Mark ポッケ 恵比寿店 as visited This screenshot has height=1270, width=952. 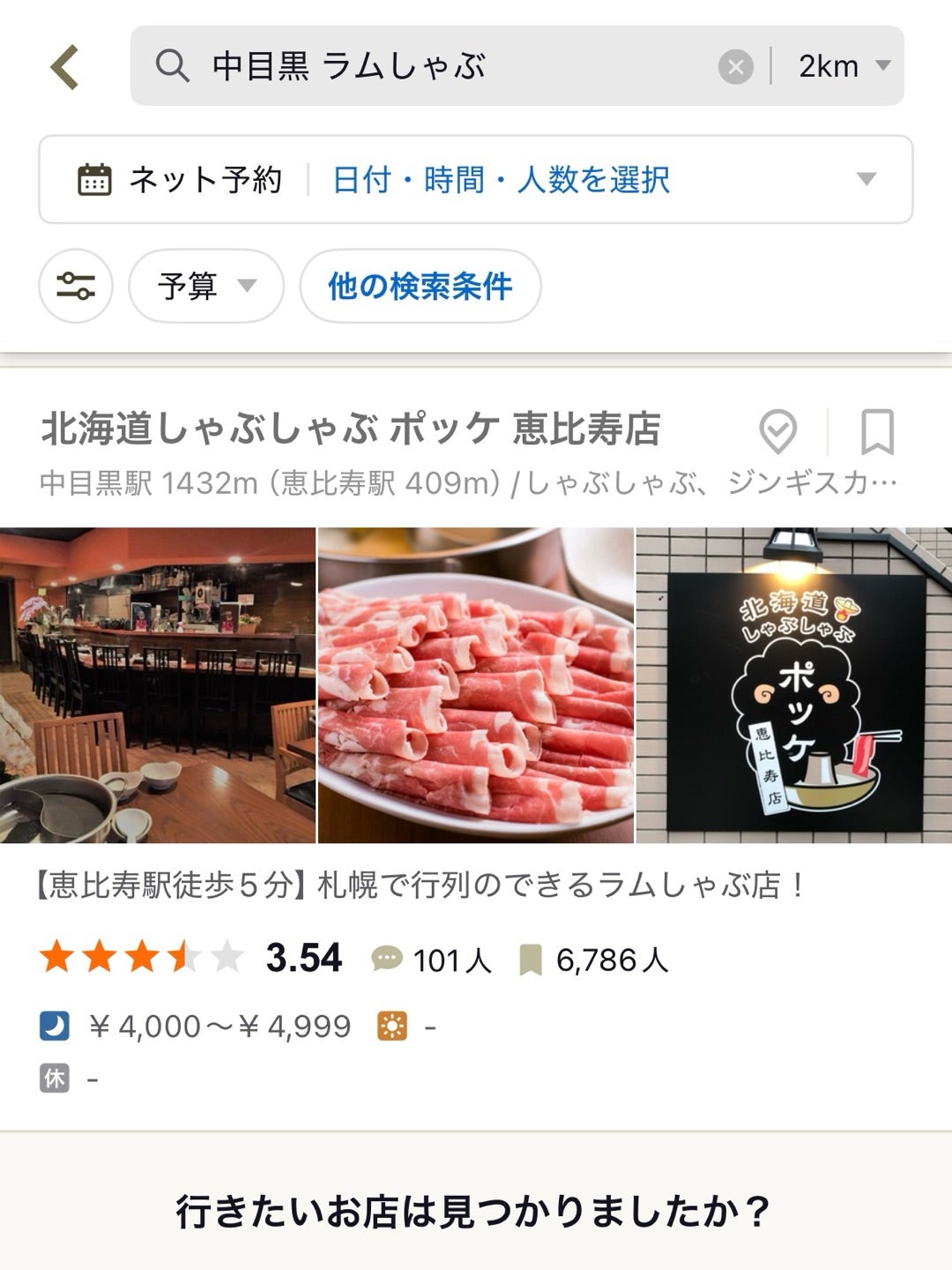[777, 431]
